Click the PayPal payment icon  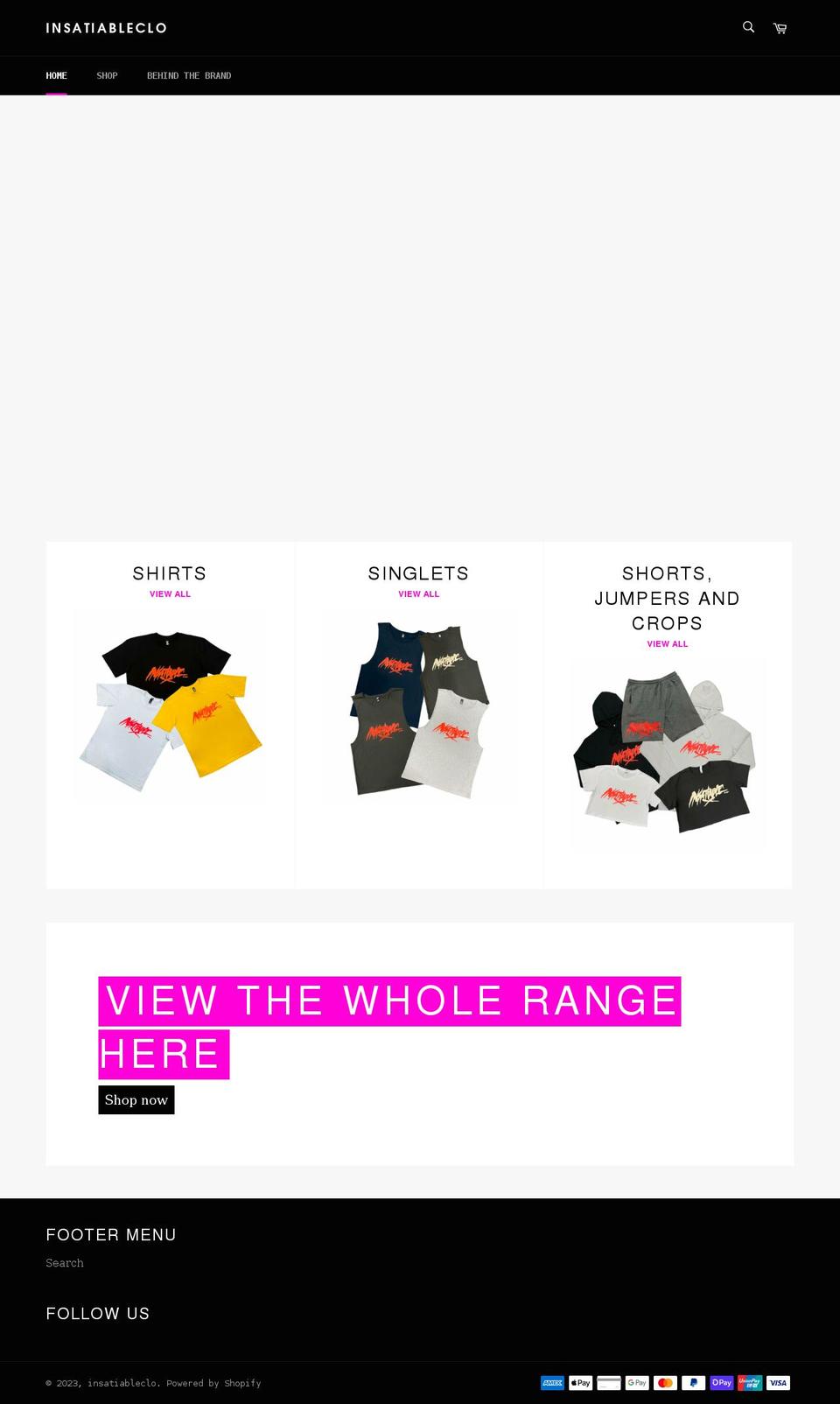(693, 1383)
